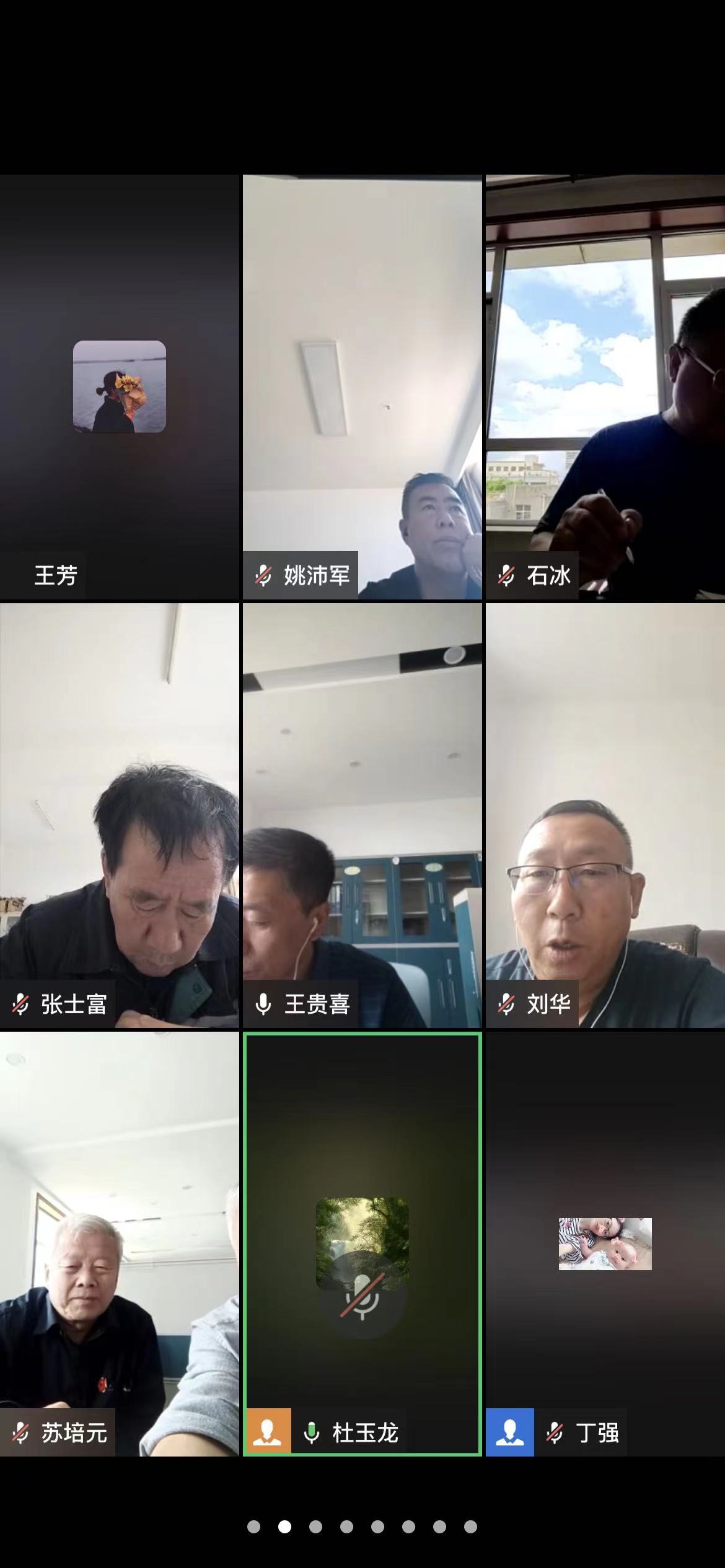The height and width of the screenshot is (1568, 725).
Task: Tap 丁强's participant tile
Action: (x=605, y=1244)
